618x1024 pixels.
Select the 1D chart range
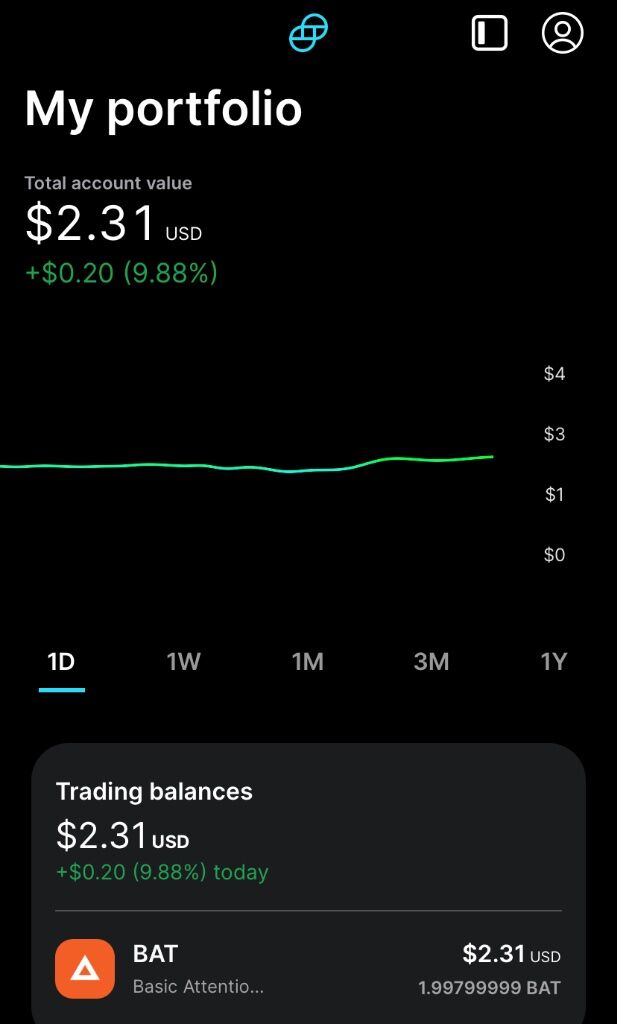(61, 662)
